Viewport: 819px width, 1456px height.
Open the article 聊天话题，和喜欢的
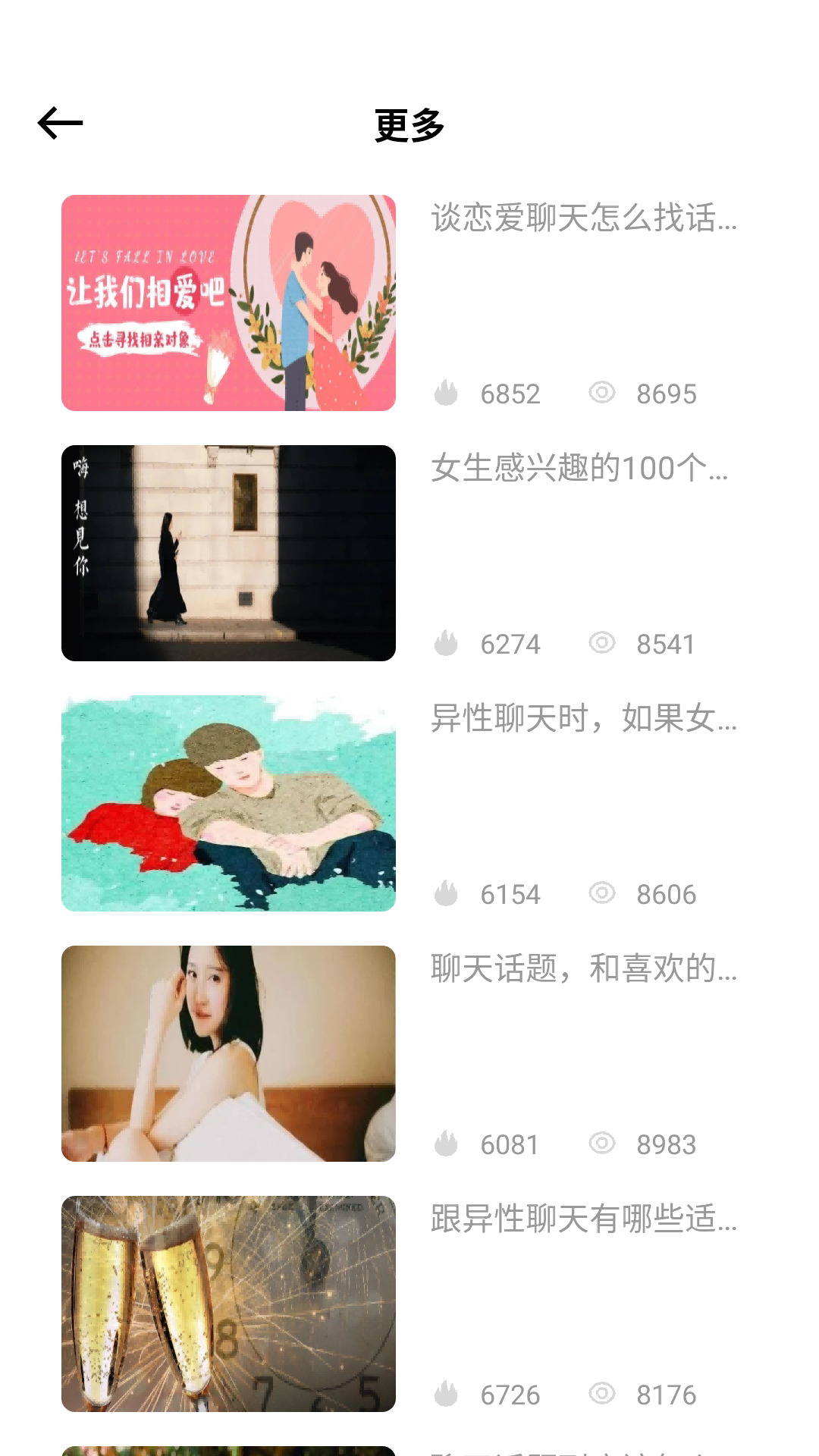pyautogui.click(x=584, y=971)
